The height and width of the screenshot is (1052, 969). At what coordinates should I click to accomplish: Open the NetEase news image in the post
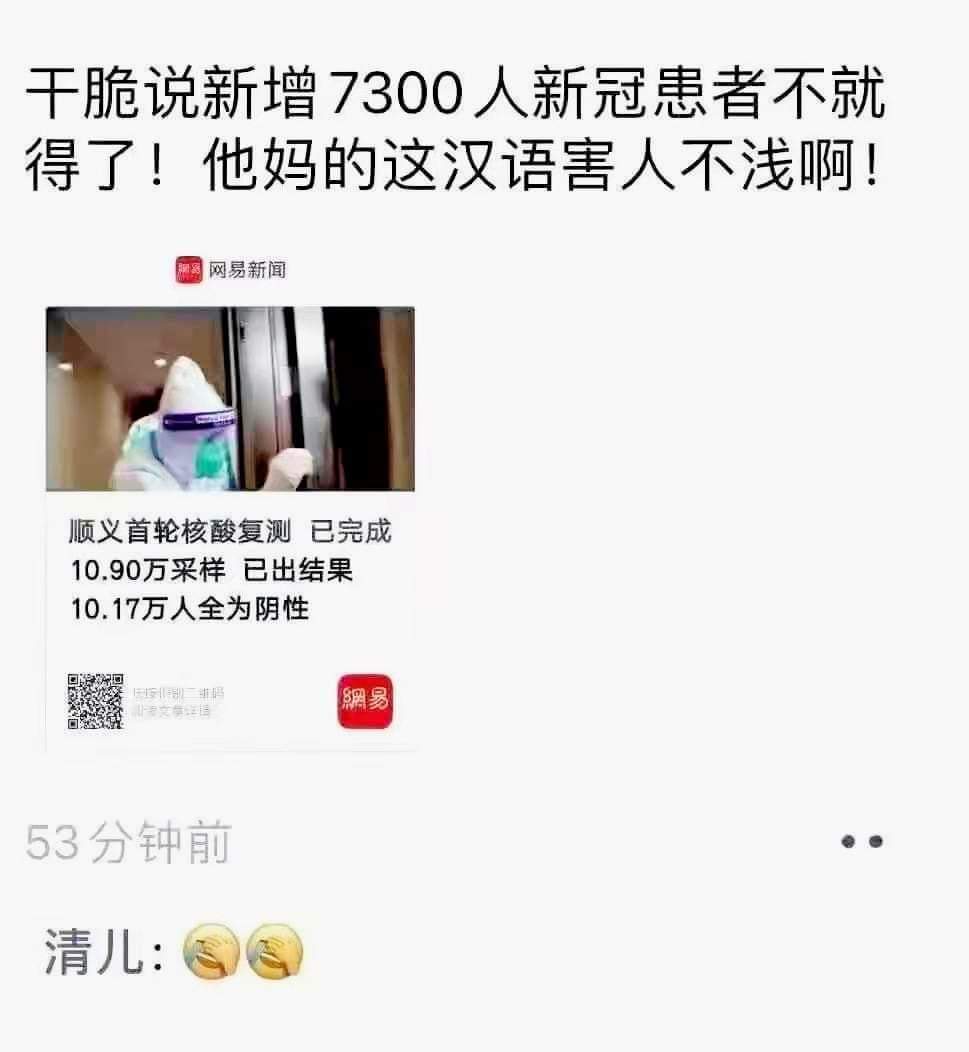point(230,500)
